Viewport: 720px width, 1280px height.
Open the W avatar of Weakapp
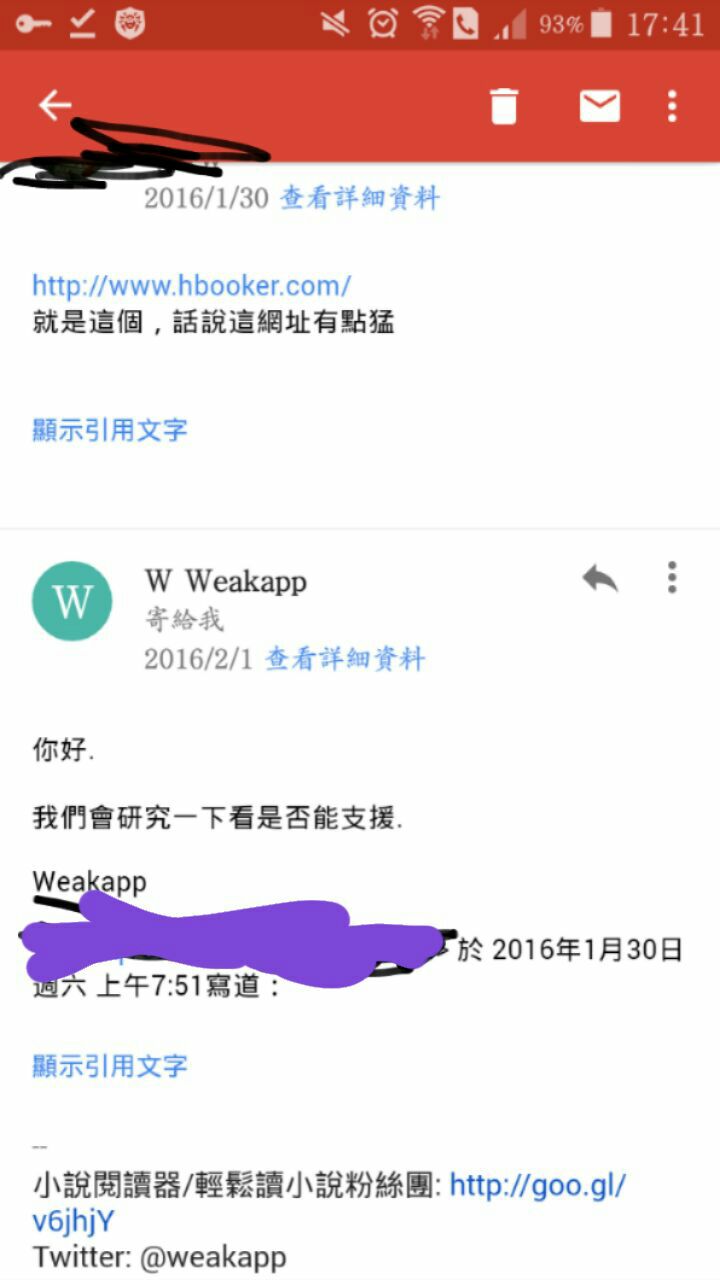(72, 601)
